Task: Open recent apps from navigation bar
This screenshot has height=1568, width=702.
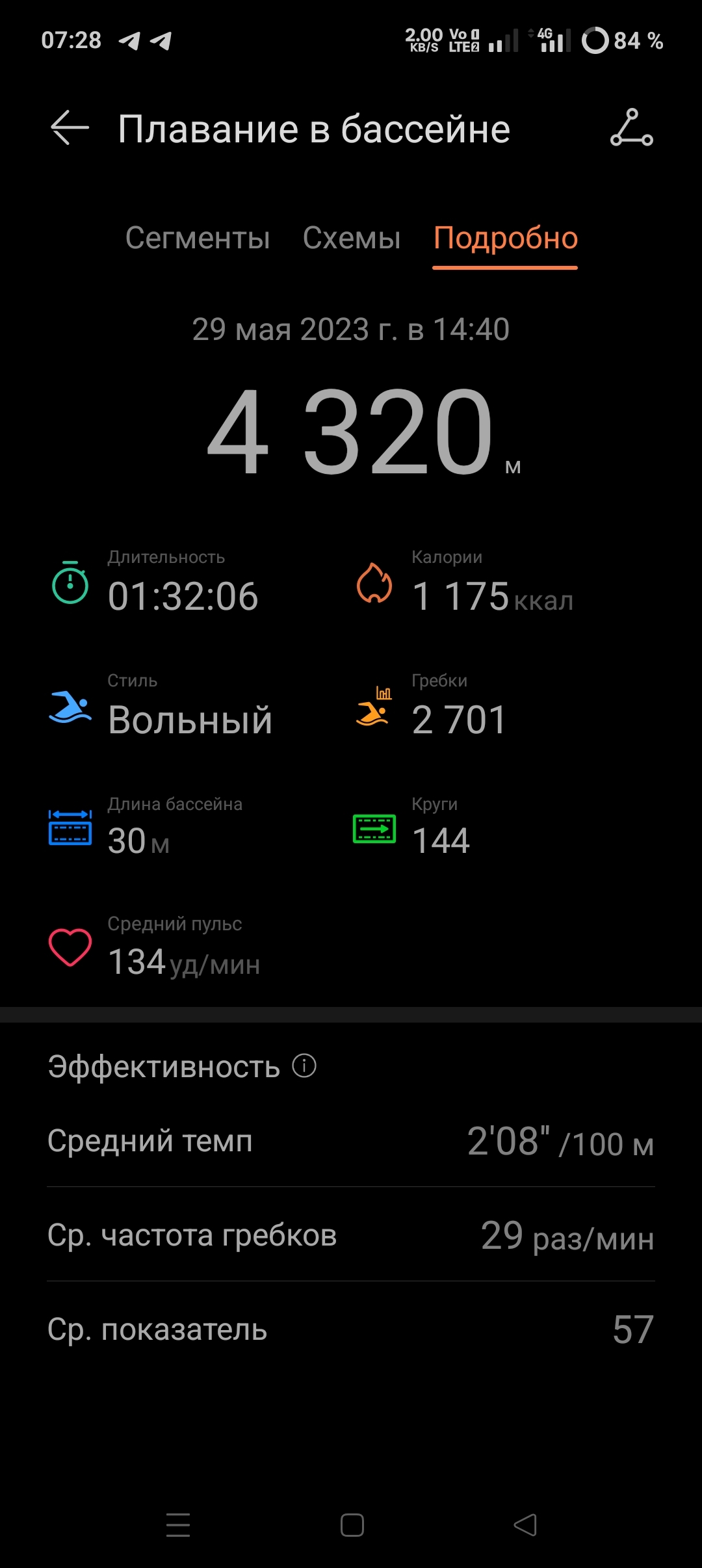Action: click(x=178, y=1524)
